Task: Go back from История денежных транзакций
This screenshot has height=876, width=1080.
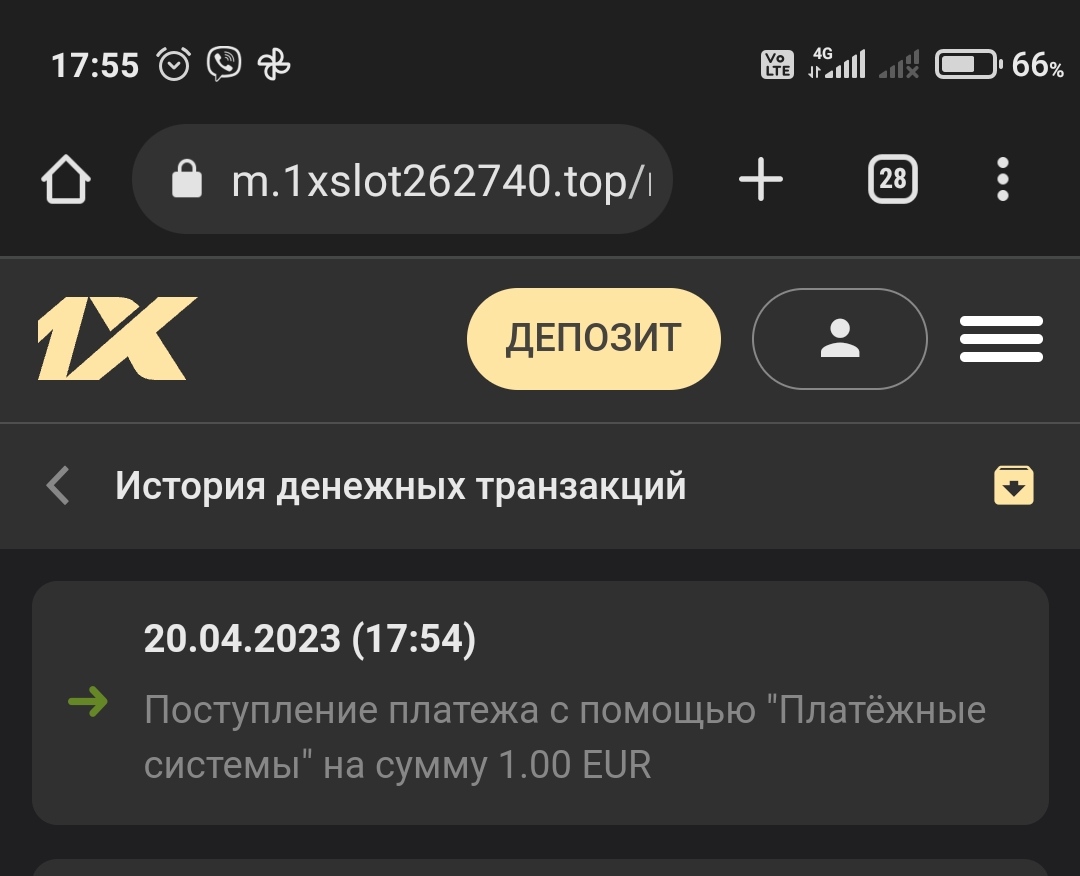Action: click(59, 487)
